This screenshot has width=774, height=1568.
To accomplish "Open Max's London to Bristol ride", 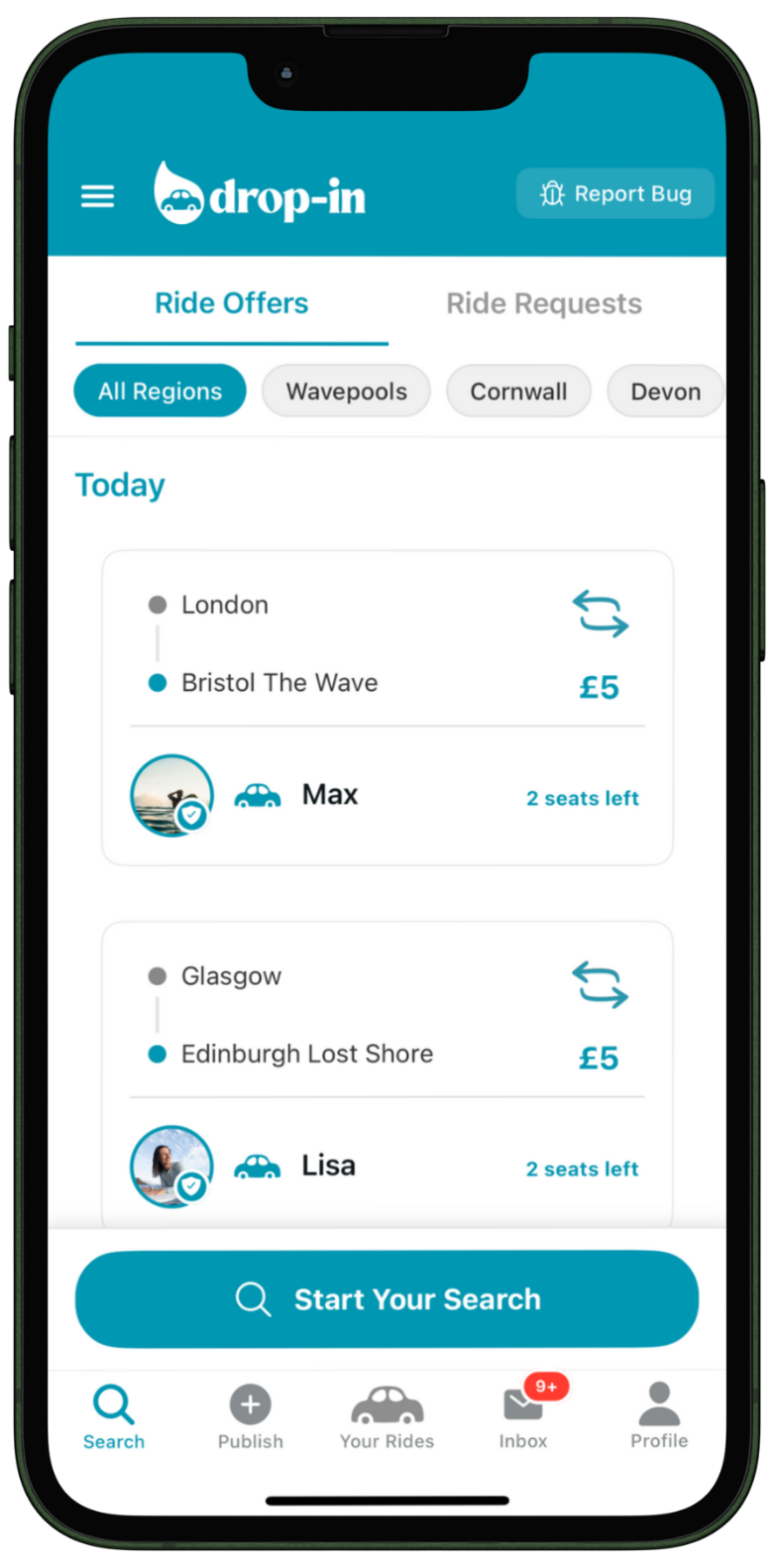I will click(387, 708).
